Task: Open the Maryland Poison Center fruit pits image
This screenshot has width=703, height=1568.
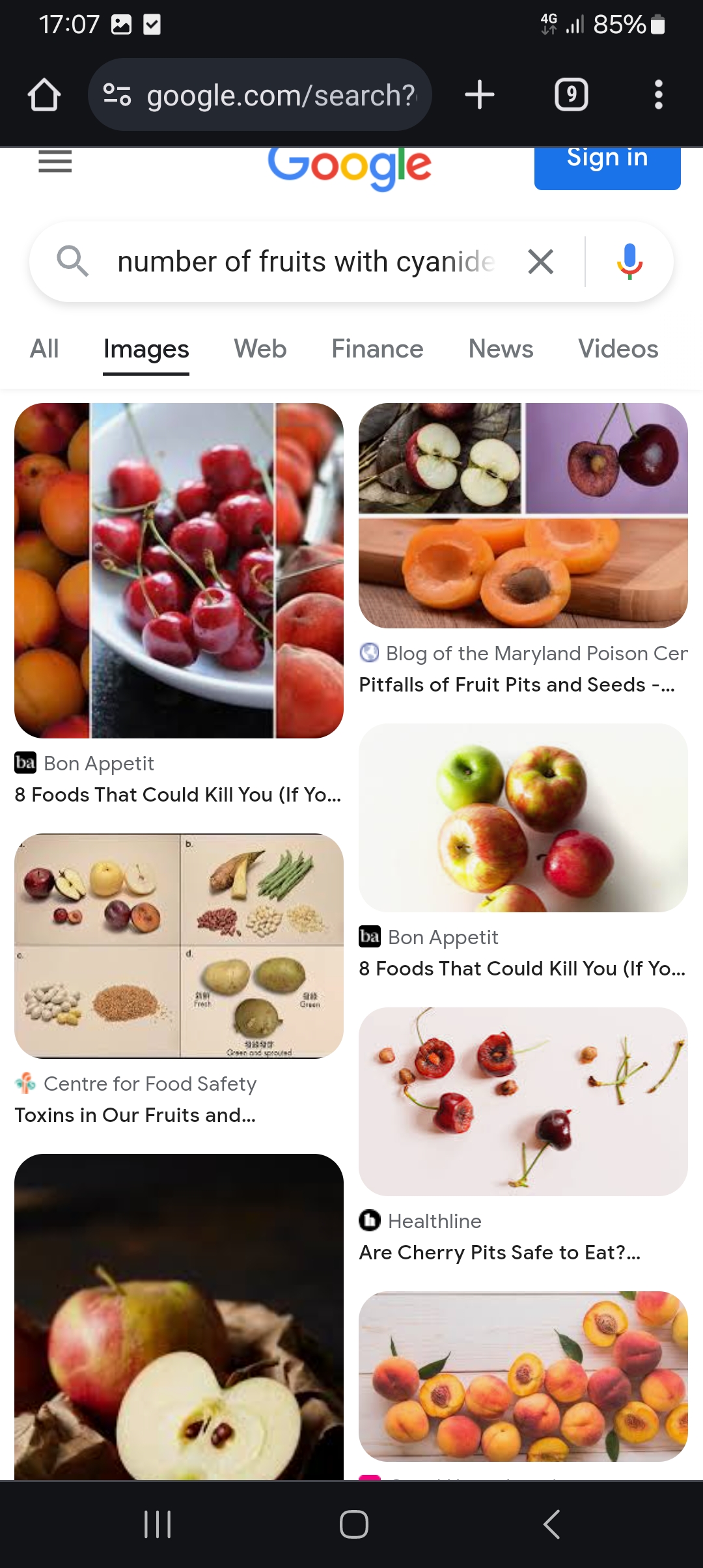Action: pos(523,516)
